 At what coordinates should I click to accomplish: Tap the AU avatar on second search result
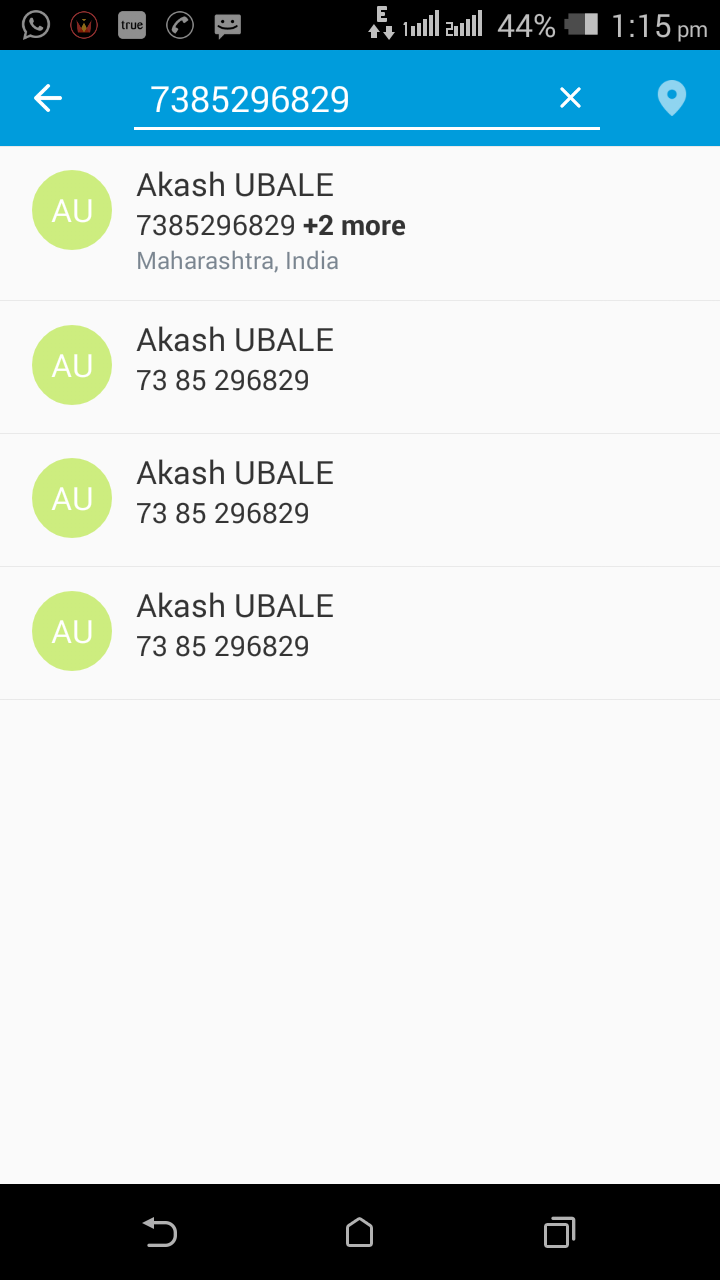(x=71, y=365)
